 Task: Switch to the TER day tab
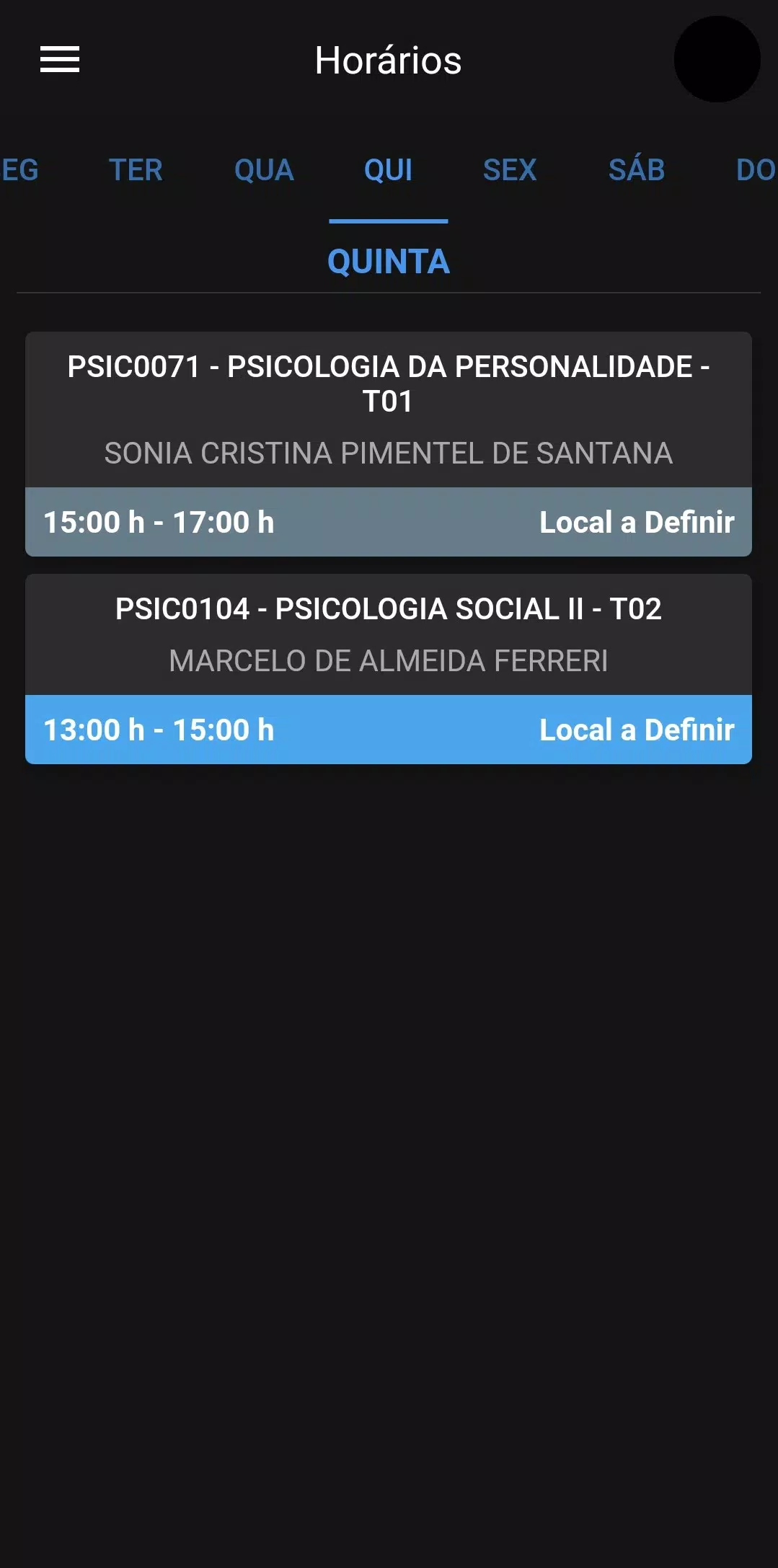coord(136,171)
